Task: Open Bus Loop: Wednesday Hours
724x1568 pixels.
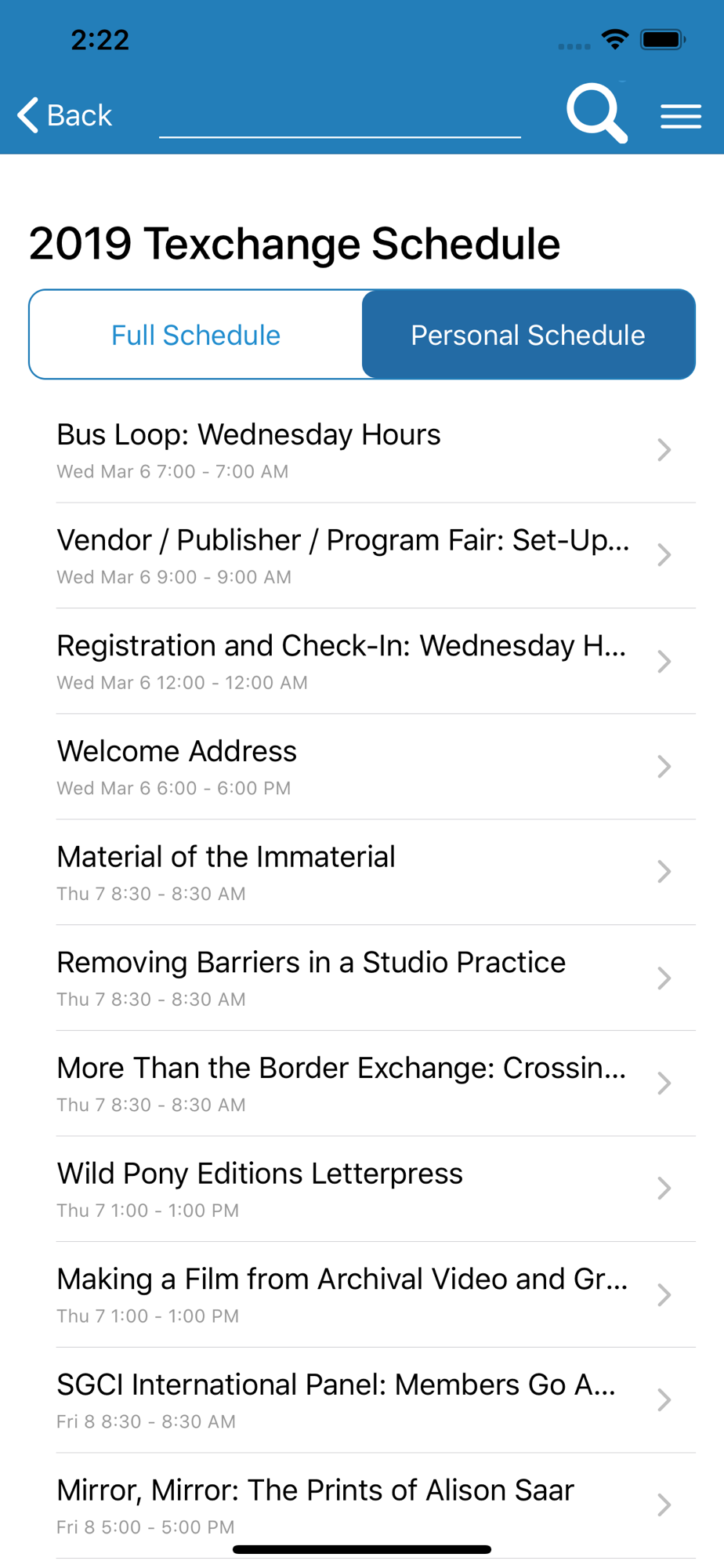Action: 362,450
